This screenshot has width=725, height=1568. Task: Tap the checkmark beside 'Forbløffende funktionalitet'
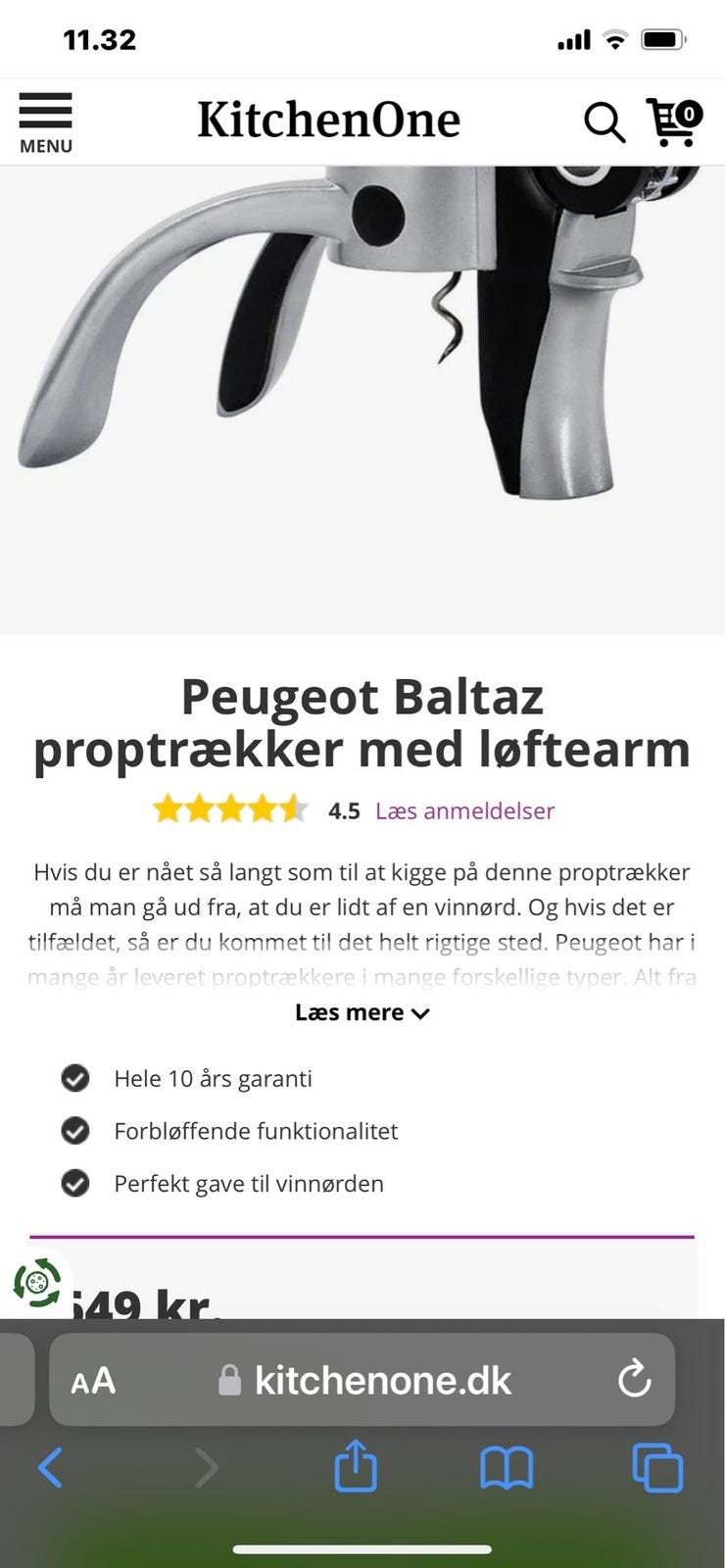pyautogui.click(x=75, y=1131)
